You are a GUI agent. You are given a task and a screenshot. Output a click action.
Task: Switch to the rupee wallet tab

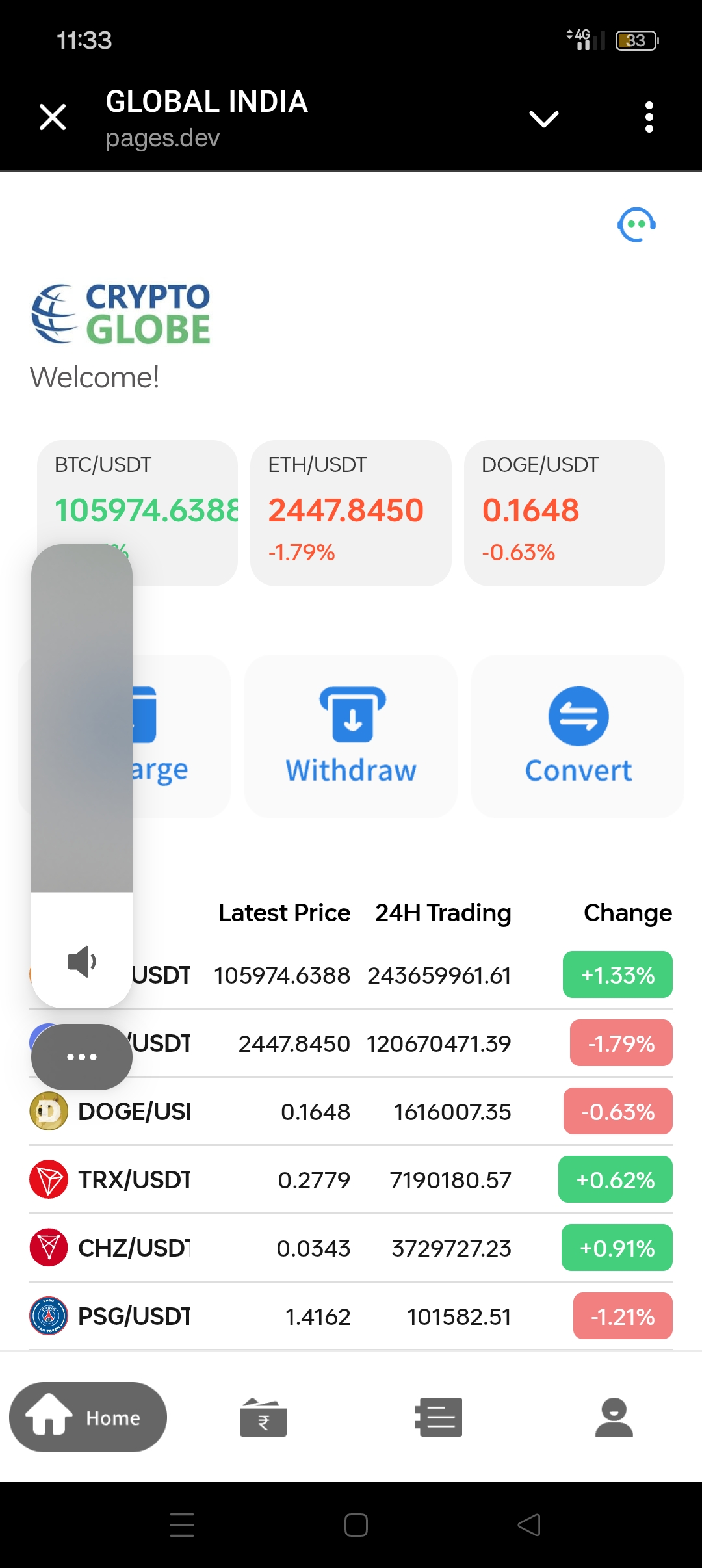tap(263, 1417)
